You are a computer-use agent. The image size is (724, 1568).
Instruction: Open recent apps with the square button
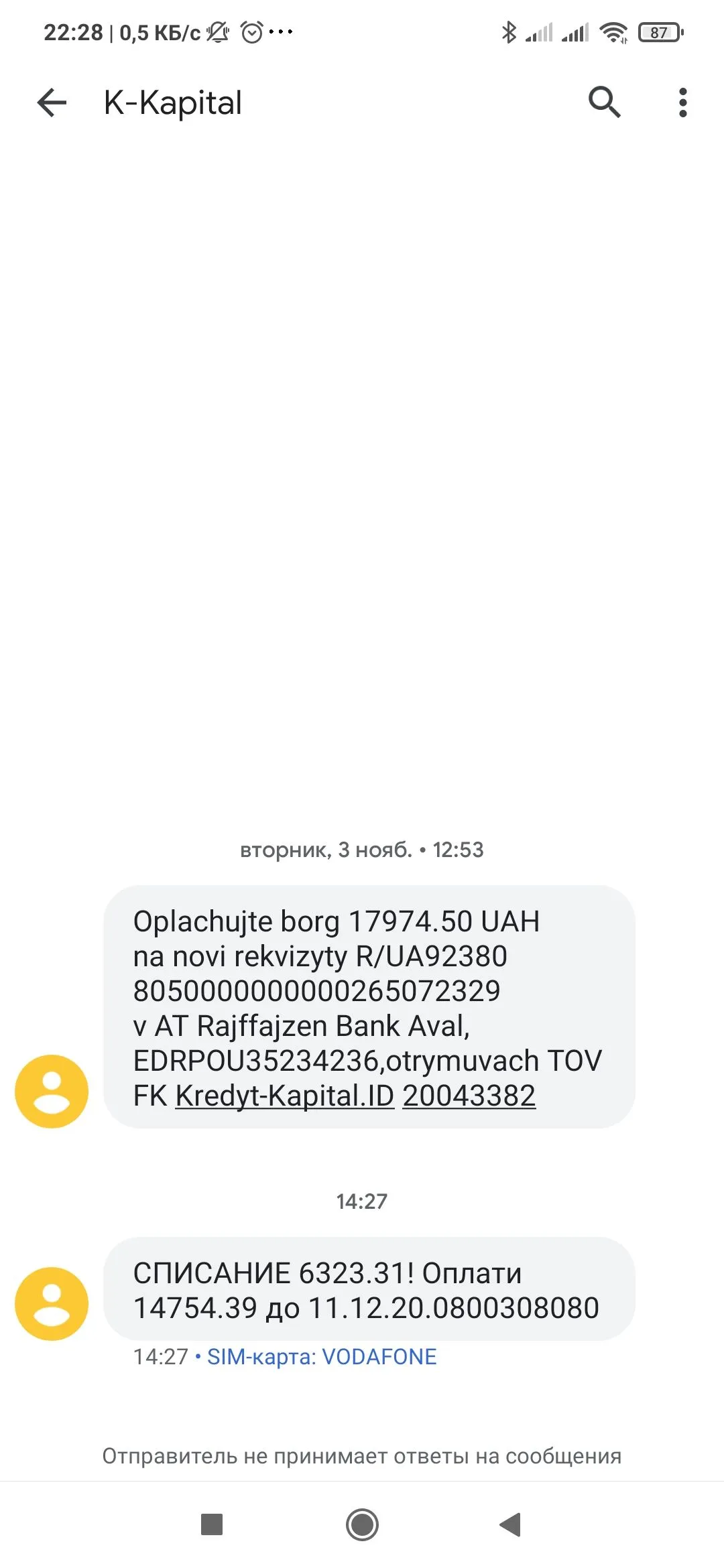(212, 1525)
